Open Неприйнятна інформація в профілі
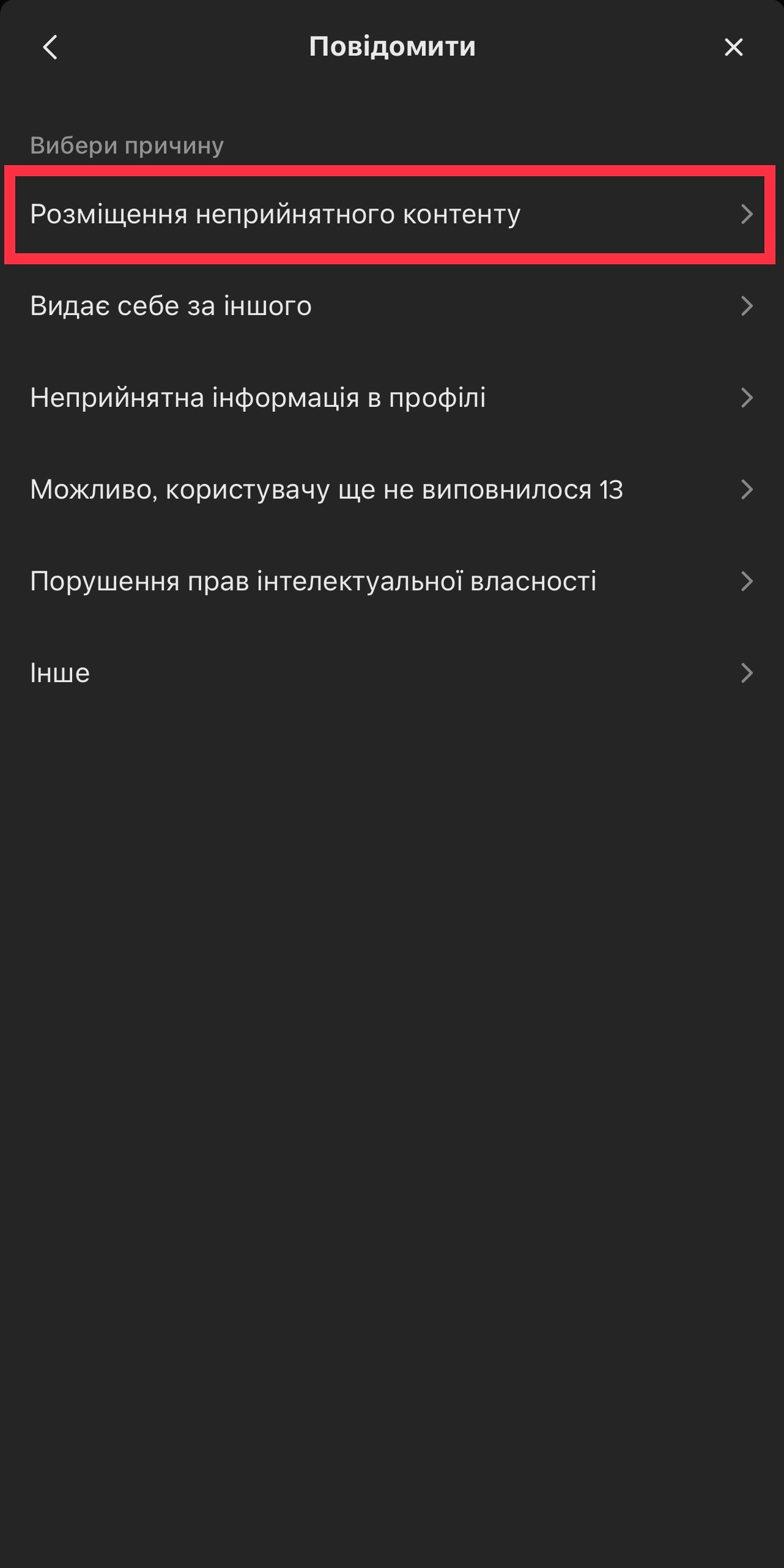The width and height of the screenshot is (784, 1568). (392, 398)
